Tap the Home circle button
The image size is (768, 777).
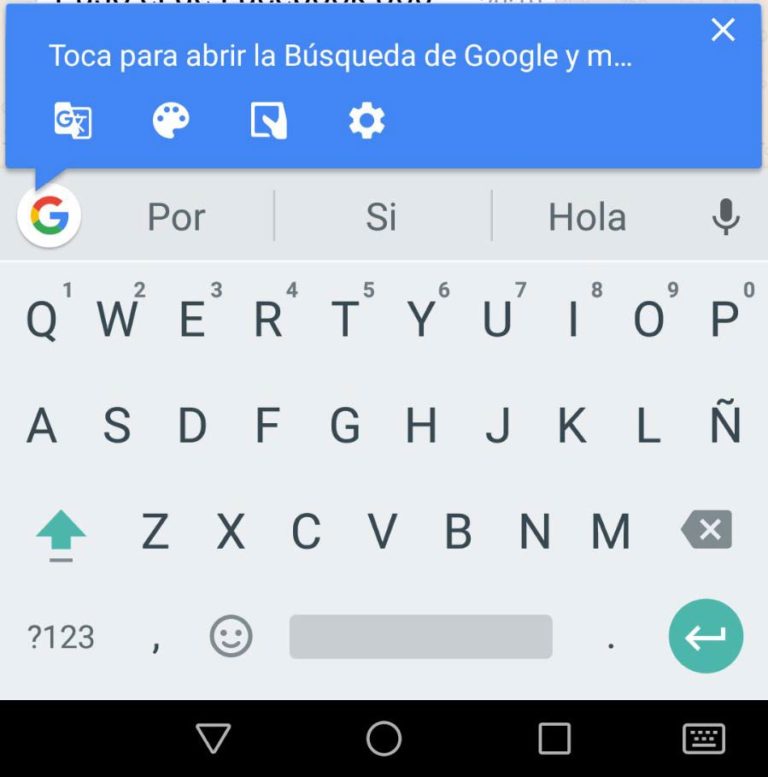click(382, 740)
